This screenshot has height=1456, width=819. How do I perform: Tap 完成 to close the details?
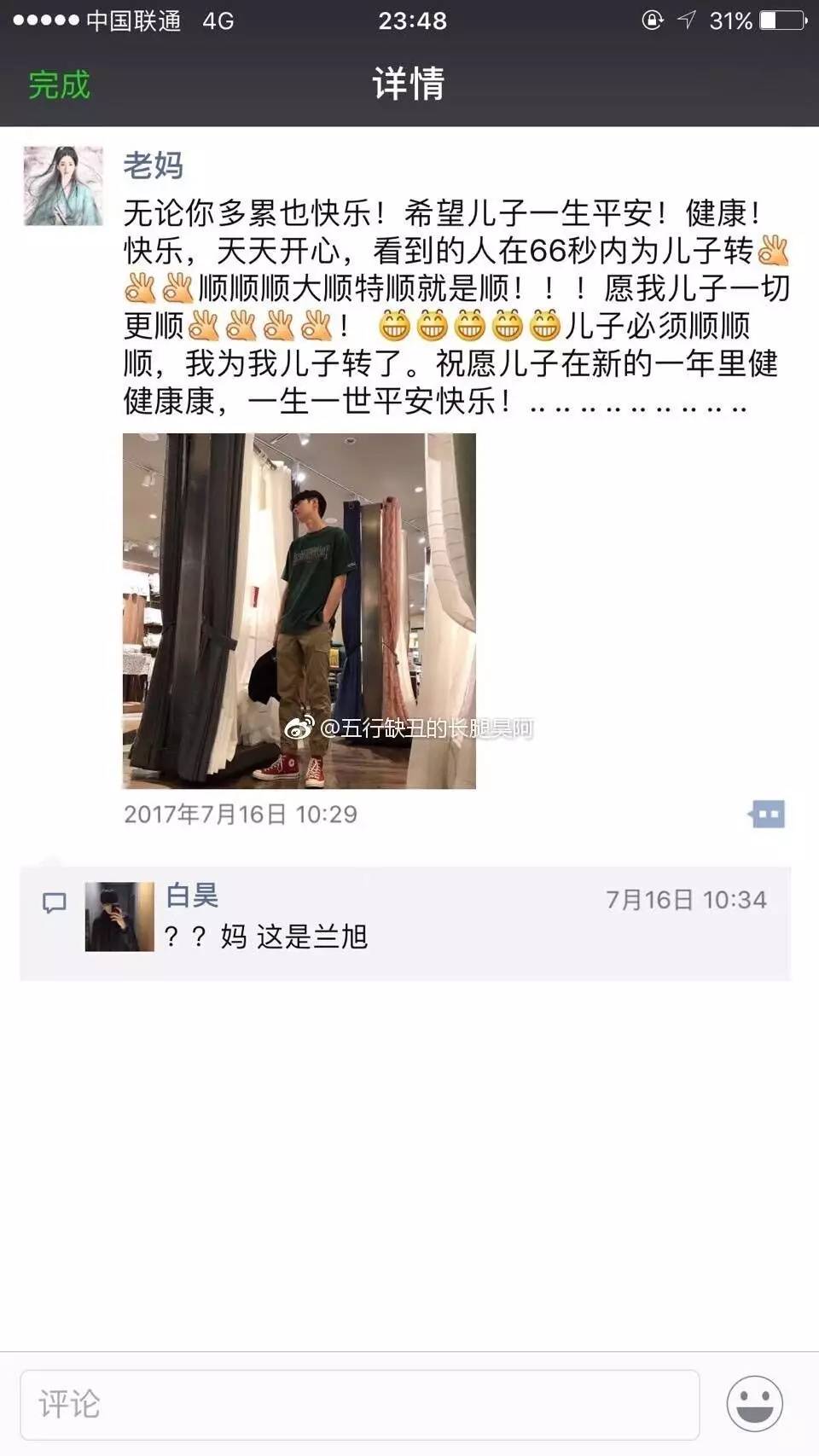tap(59, 84)
